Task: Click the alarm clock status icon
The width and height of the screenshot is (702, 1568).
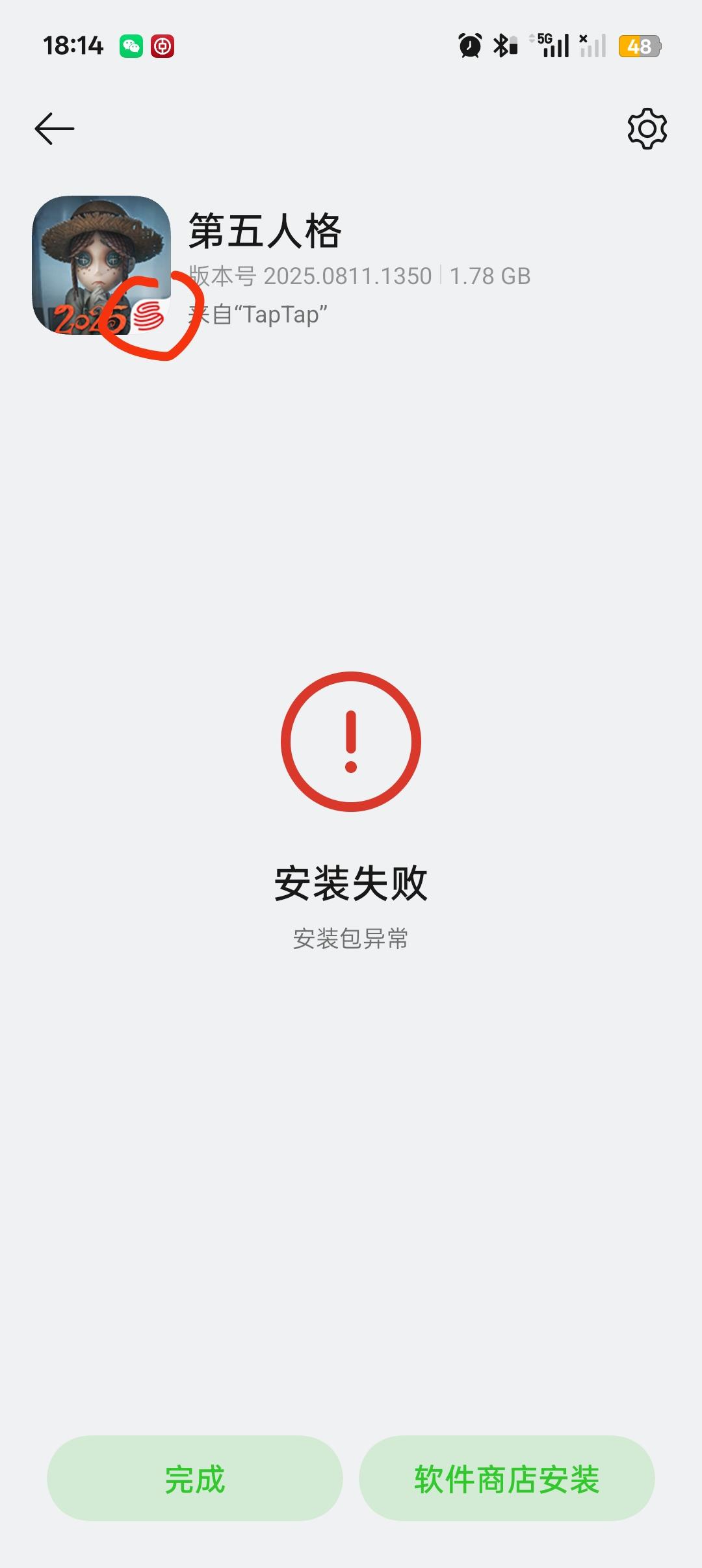Action: point(469,46)
